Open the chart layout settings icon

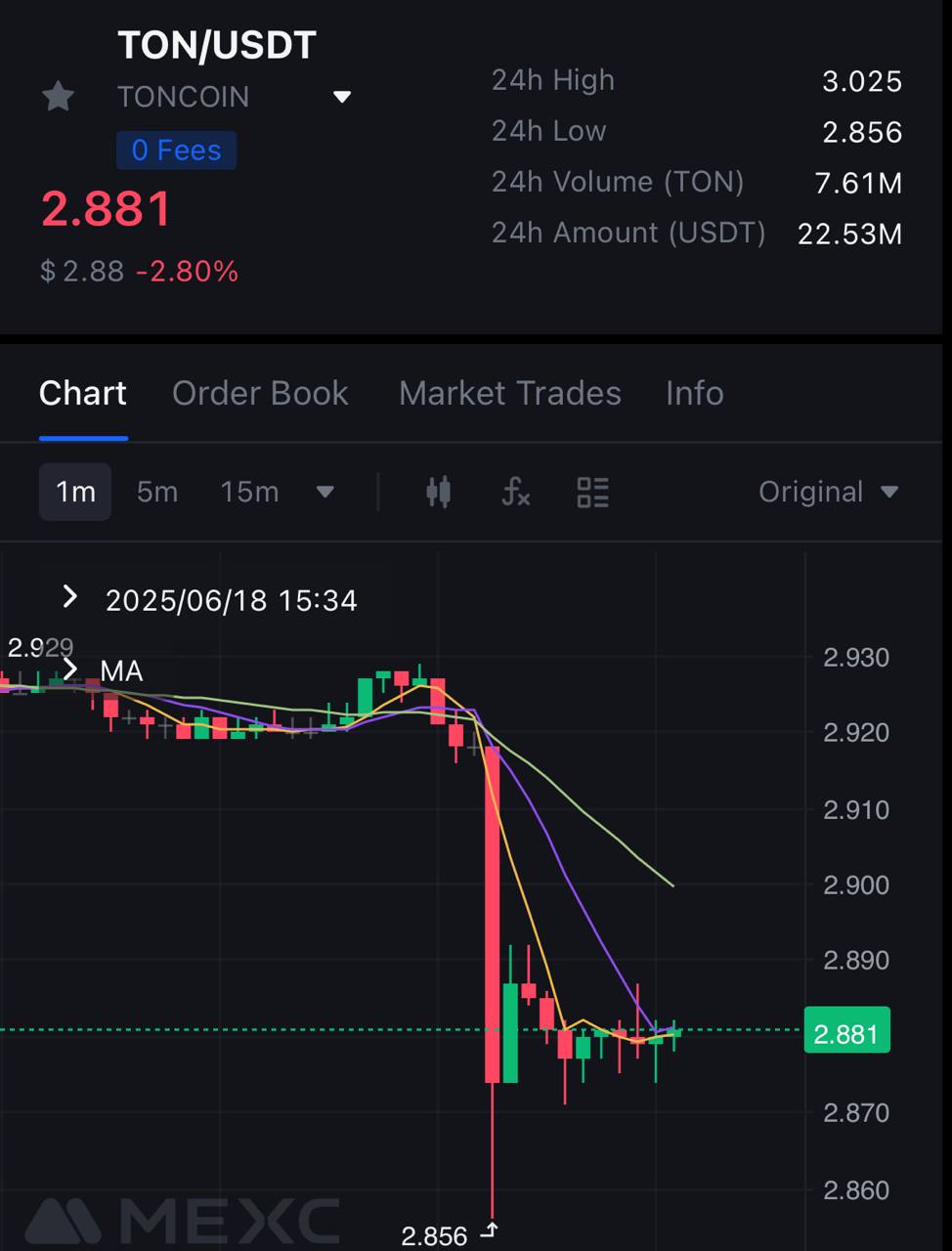(592, 492)
